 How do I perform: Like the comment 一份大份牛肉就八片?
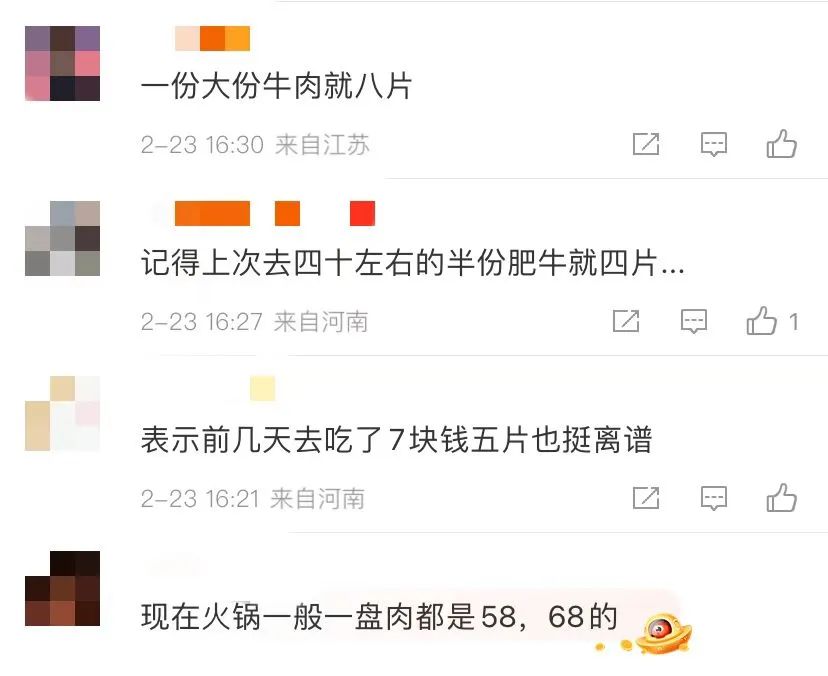781,144
